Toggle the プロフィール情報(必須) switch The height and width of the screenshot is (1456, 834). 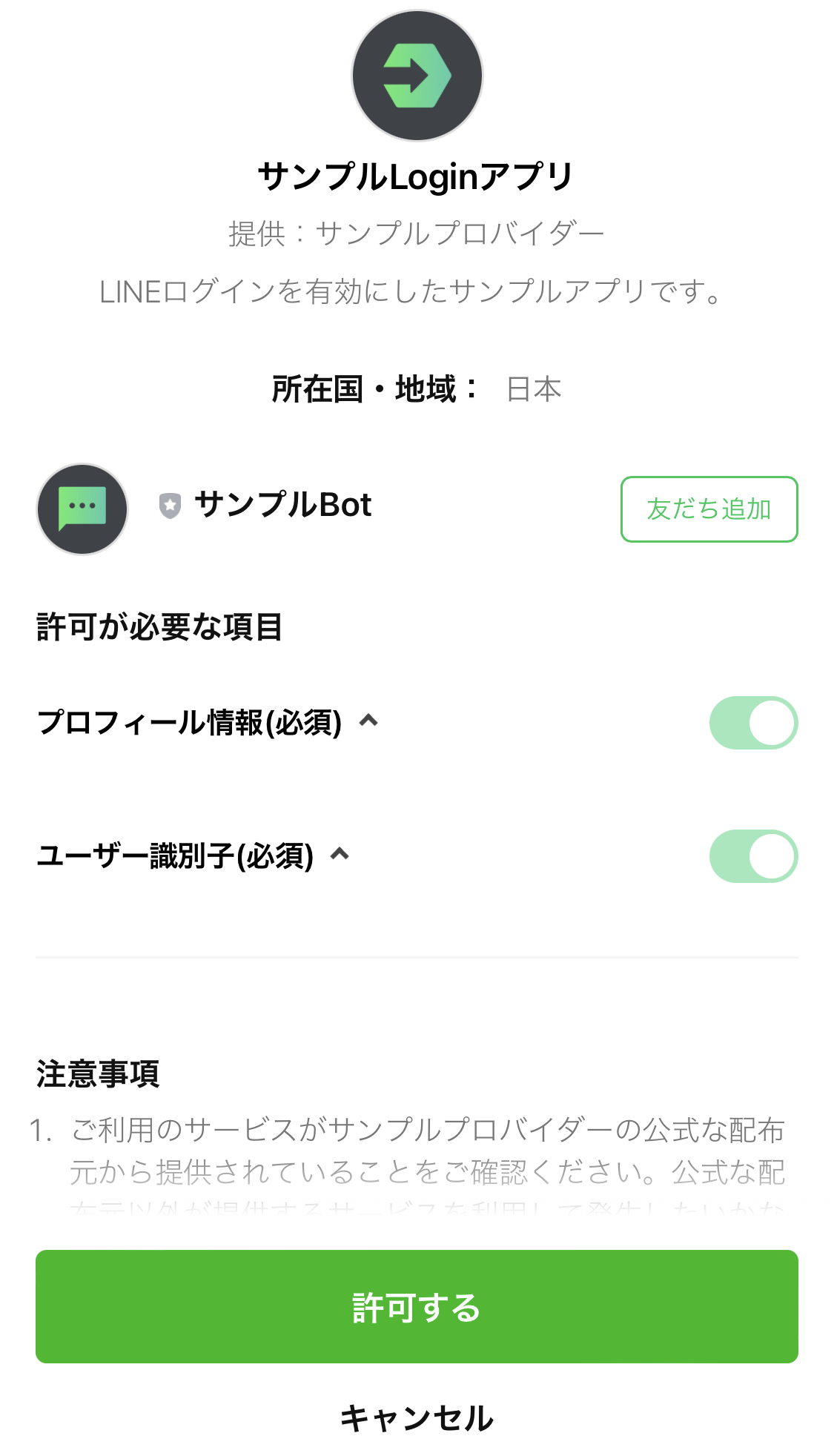752,723
